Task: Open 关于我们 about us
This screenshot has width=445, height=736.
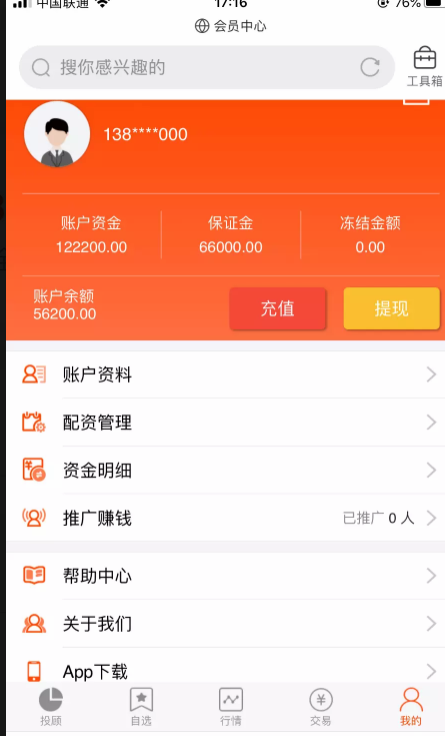Action: pyautogui.click(x=226, y=623)
